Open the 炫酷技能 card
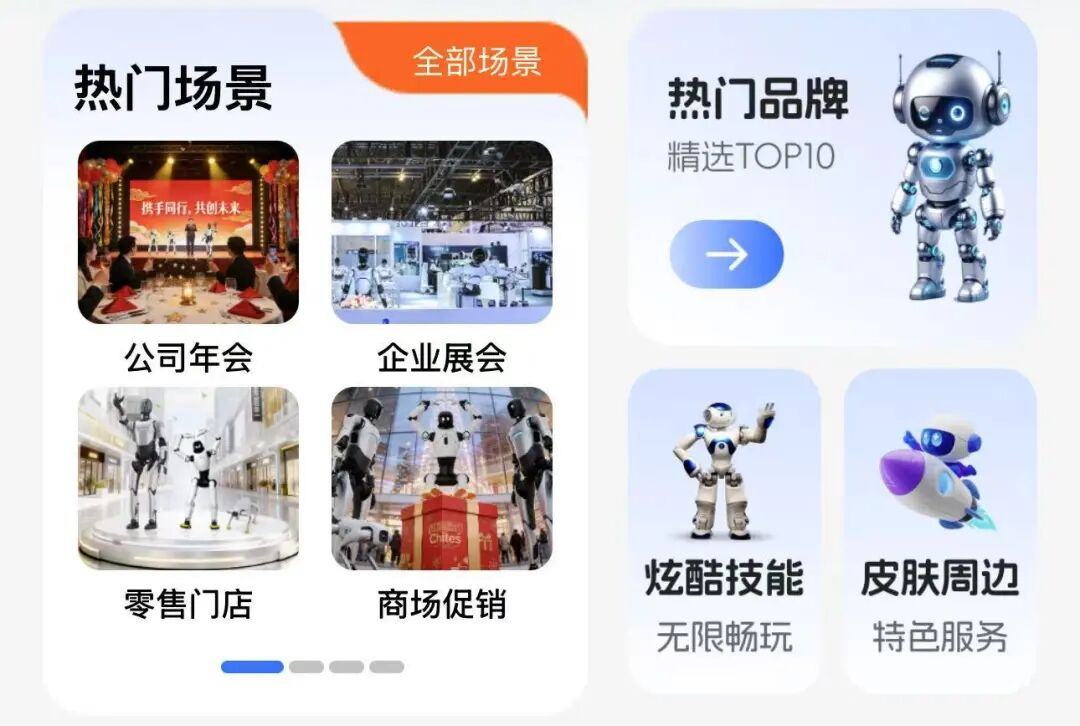 click(724, 530)
